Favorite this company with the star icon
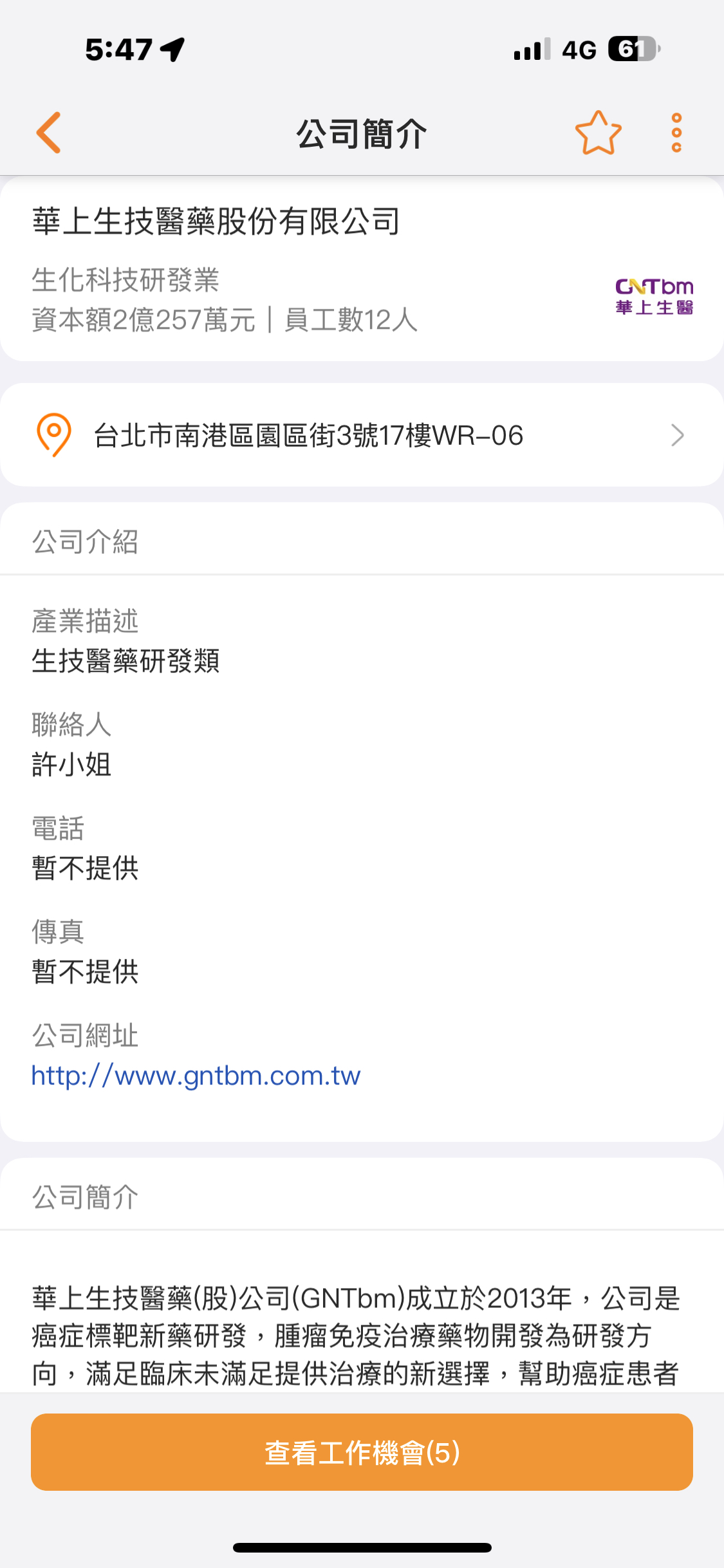This screenshot has width=724, height=1568. [598, 133]
